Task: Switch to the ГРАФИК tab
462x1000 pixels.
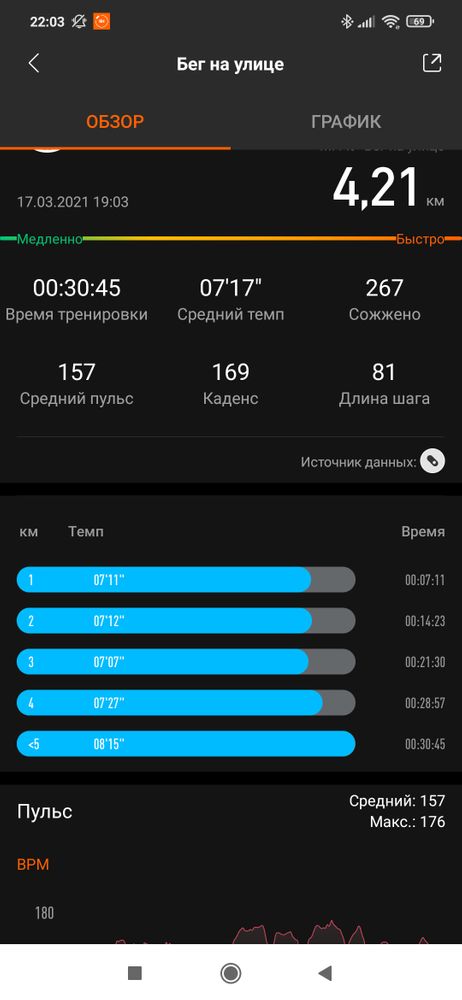Action: pyautogui.click(x=346, y=121)
